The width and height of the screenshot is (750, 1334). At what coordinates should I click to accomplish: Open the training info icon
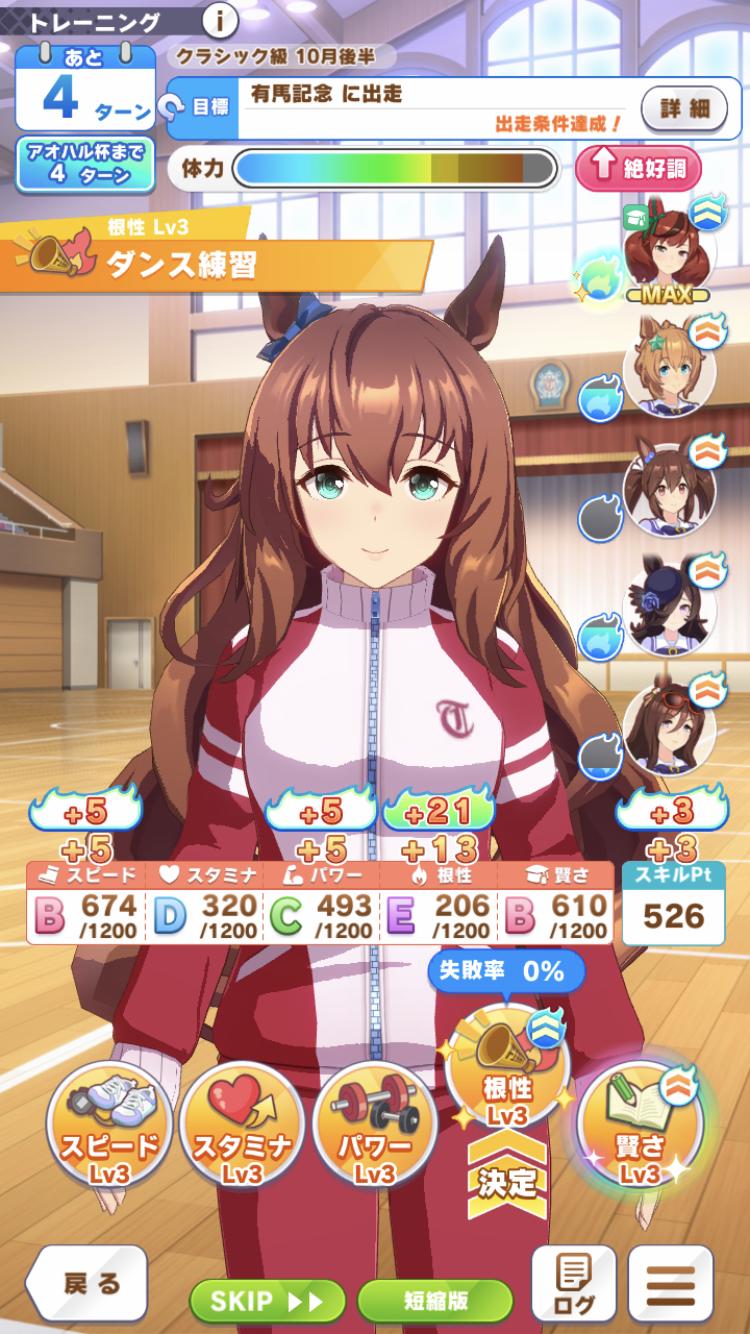(219, 19)
